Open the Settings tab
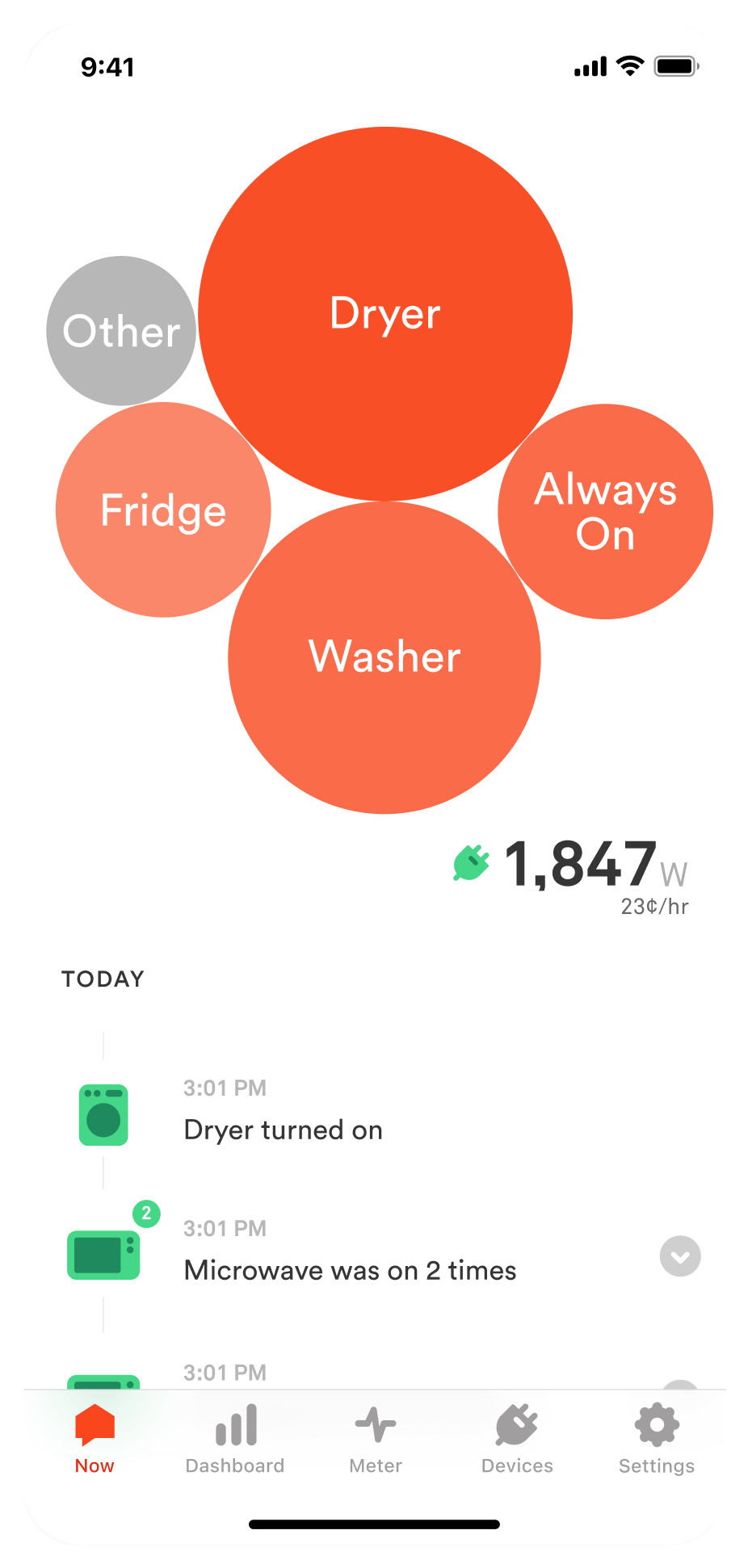Screen dimensions: 748x1568 (x=657, y=1440)
